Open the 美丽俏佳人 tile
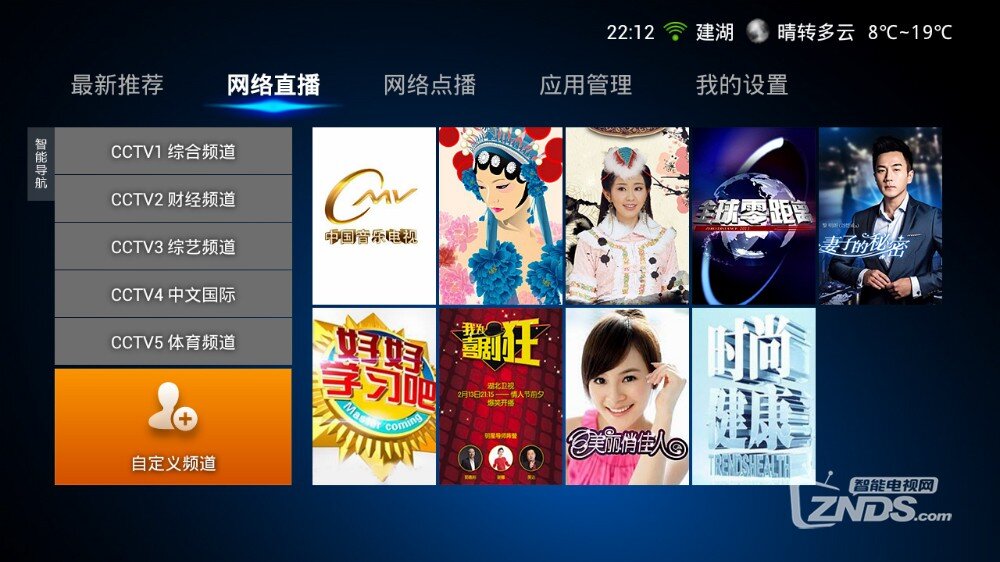This screenshot has width=1000, height=562. tap(627, 397)
